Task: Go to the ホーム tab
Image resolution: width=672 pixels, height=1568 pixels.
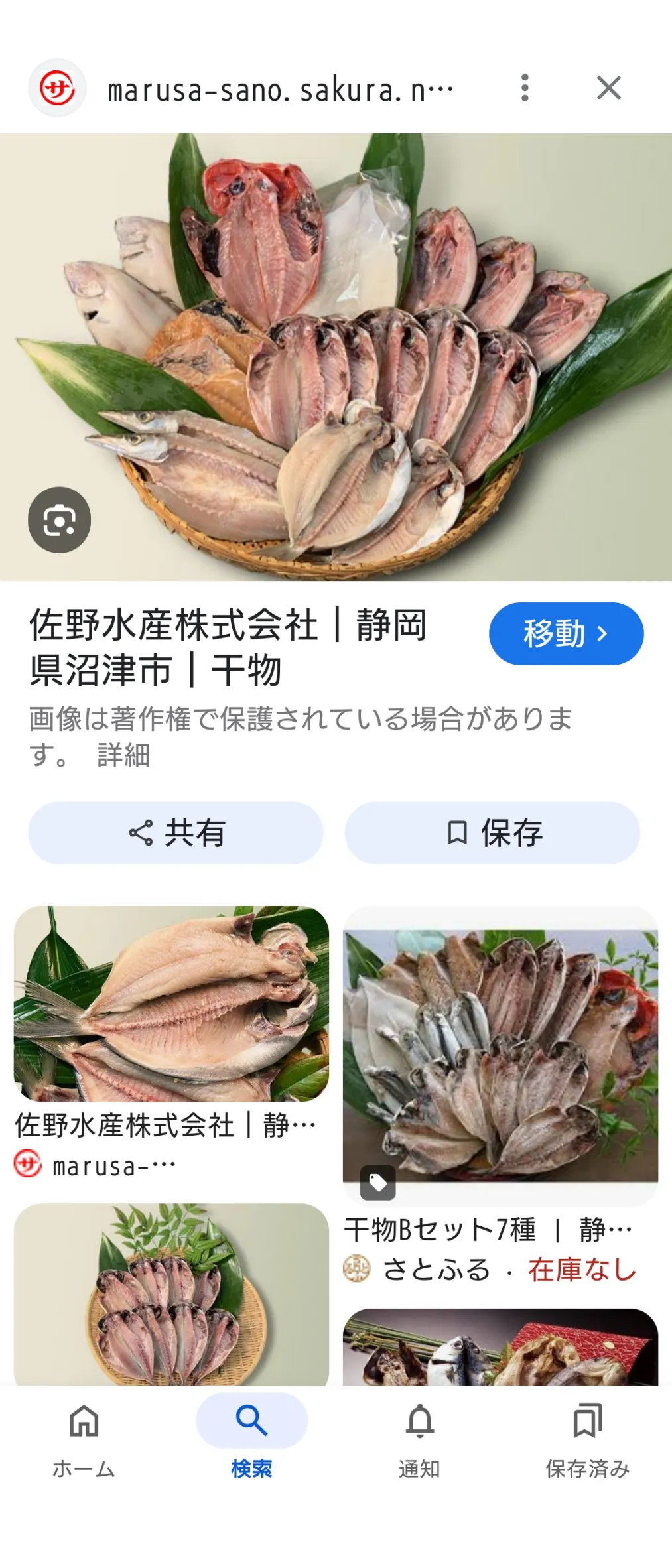Action: pyautogui.click(x=84, y=1438)
